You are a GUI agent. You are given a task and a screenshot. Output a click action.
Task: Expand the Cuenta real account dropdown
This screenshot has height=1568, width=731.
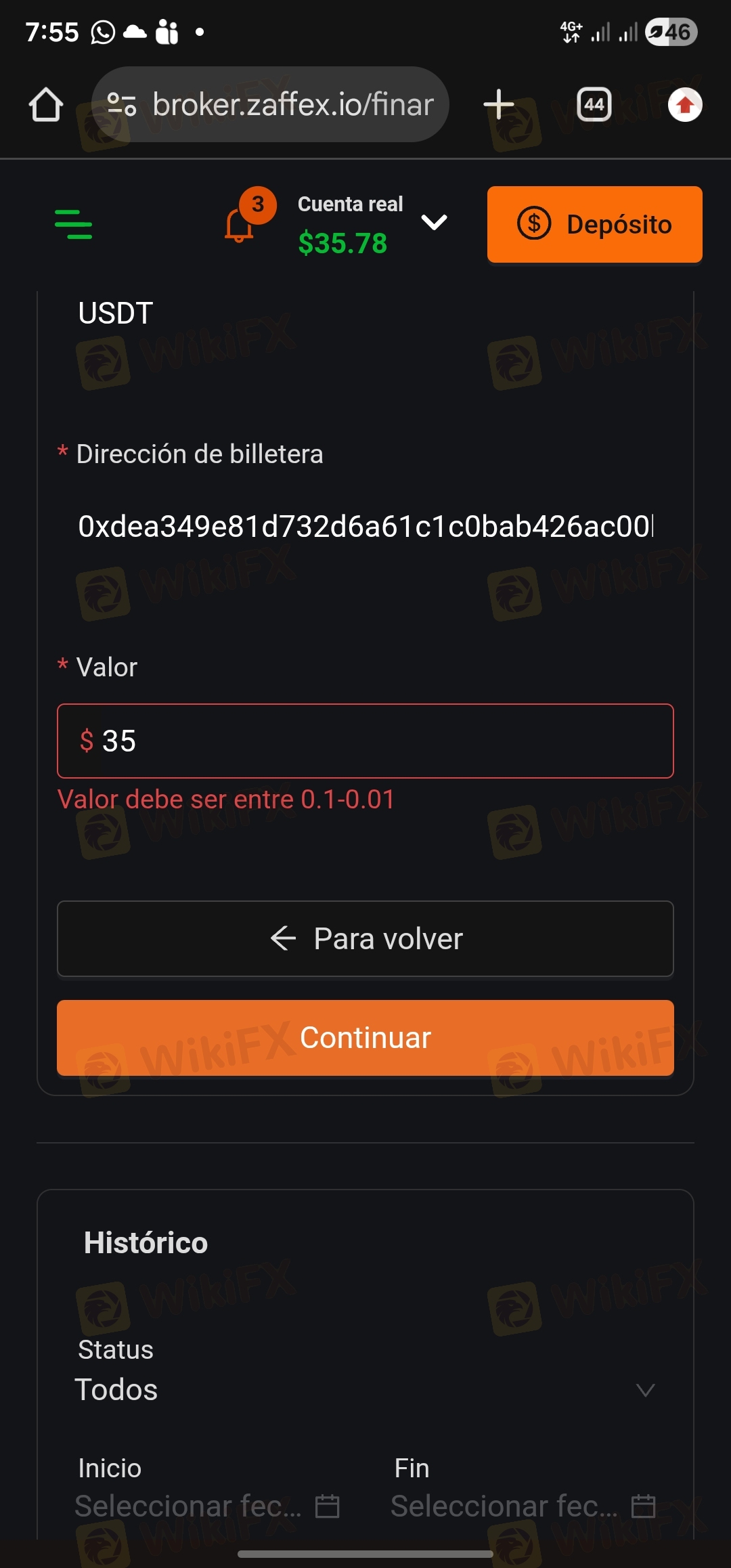[434, 222]
